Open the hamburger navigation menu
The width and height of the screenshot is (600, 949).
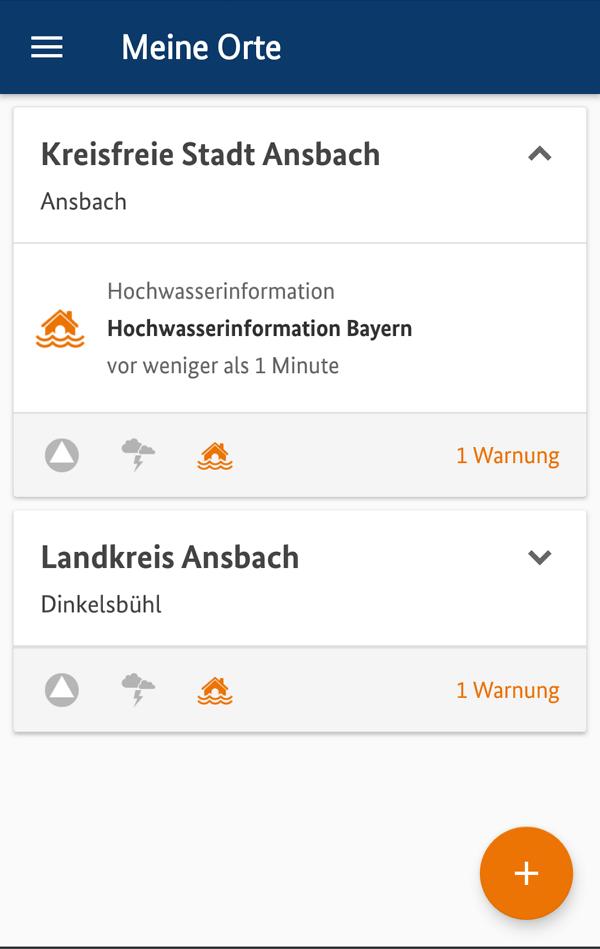[x=47, y=47]
